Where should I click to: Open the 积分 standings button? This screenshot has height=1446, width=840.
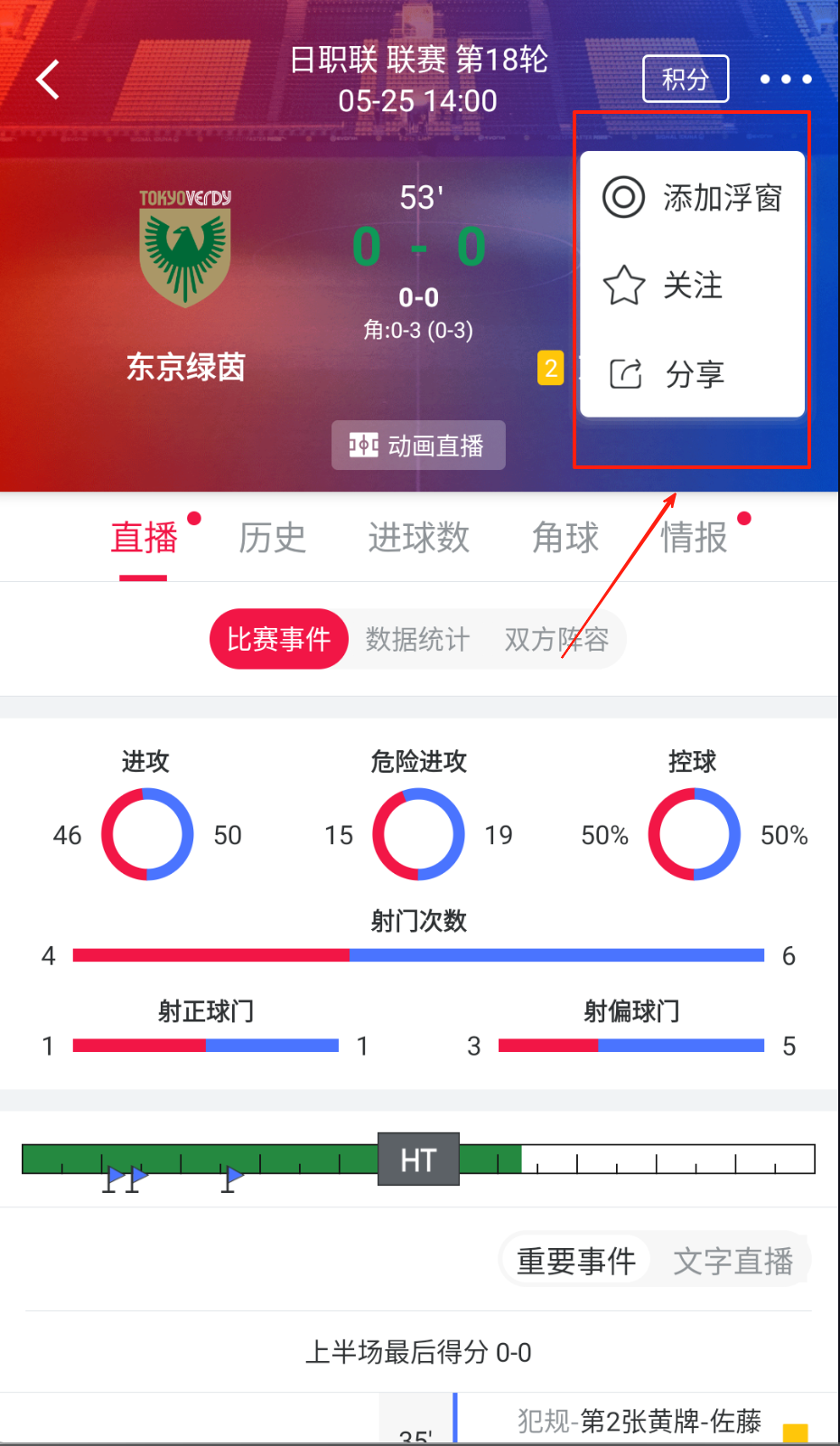[x=685, y=80]
